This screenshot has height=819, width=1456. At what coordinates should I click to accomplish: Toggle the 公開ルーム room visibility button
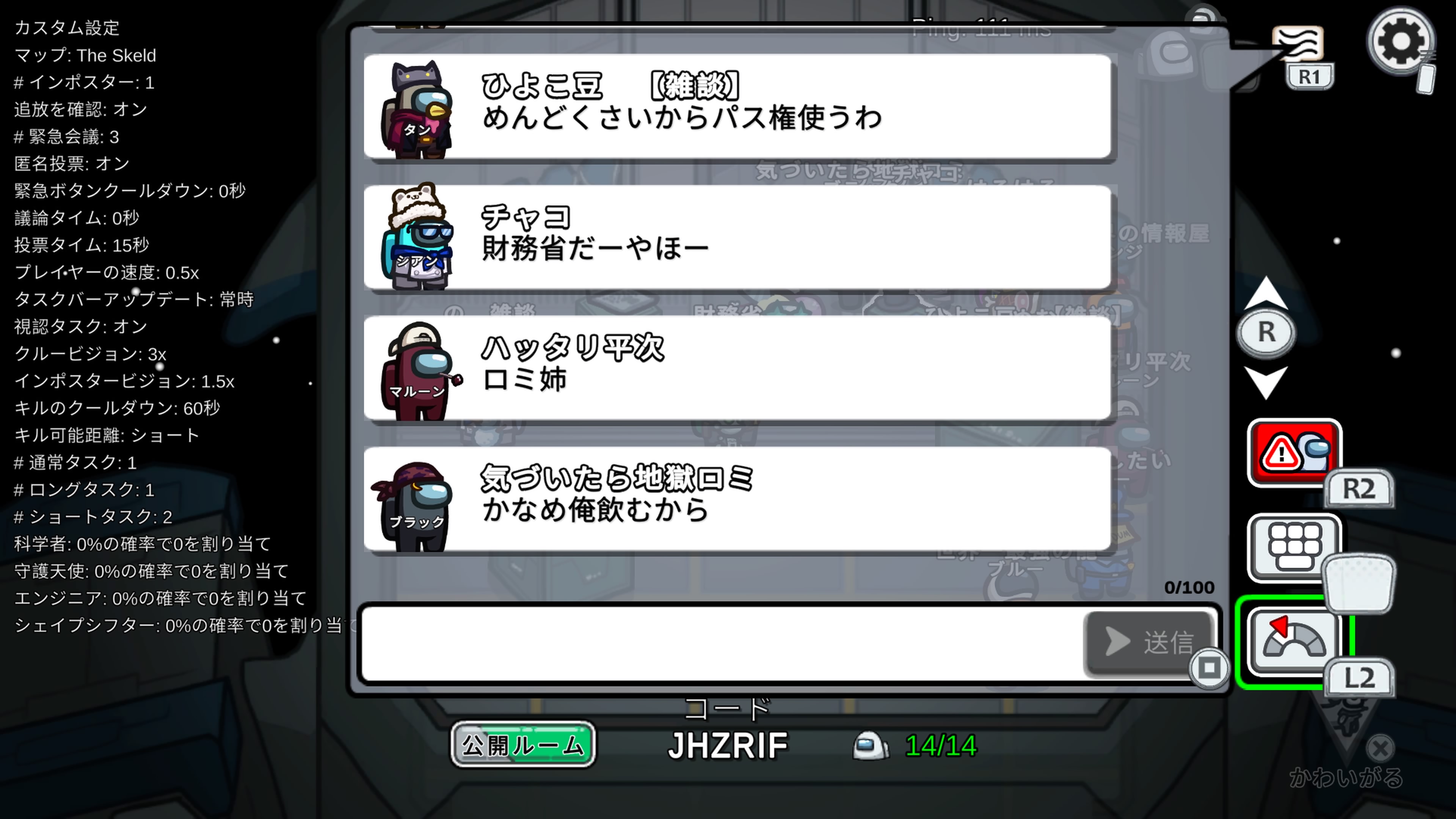pyautogui.click(x=523, y=745)
